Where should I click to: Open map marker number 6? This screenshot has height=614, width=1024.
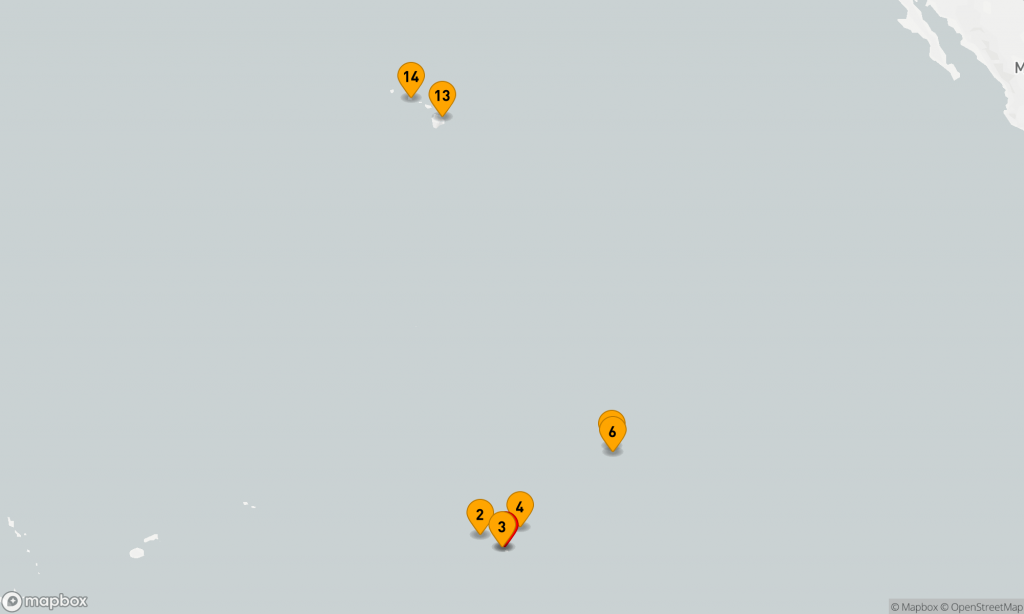(x=613, y=433)
